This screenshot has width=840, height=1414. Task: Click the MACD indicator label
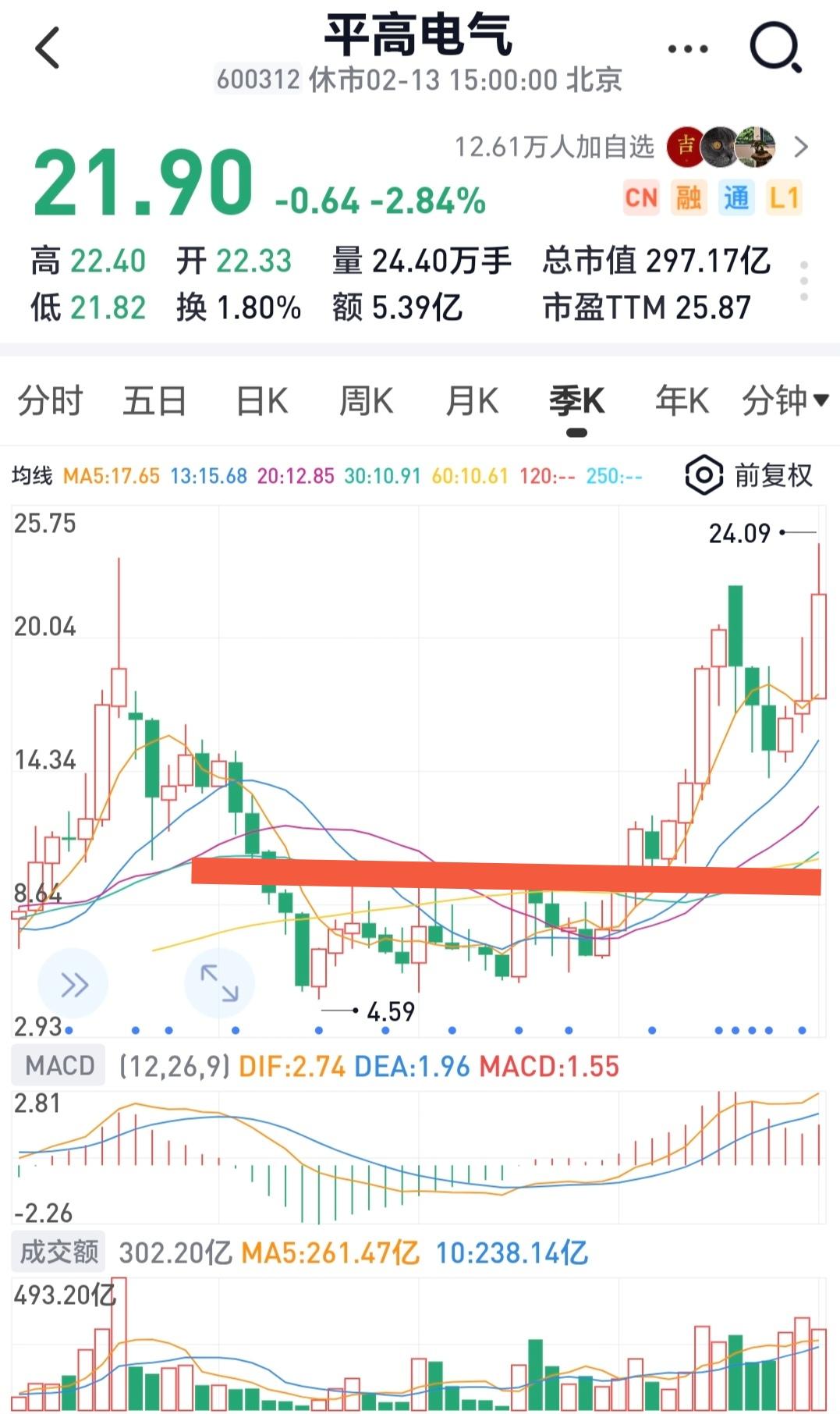pyautogui.click(x=57, y=1063)
